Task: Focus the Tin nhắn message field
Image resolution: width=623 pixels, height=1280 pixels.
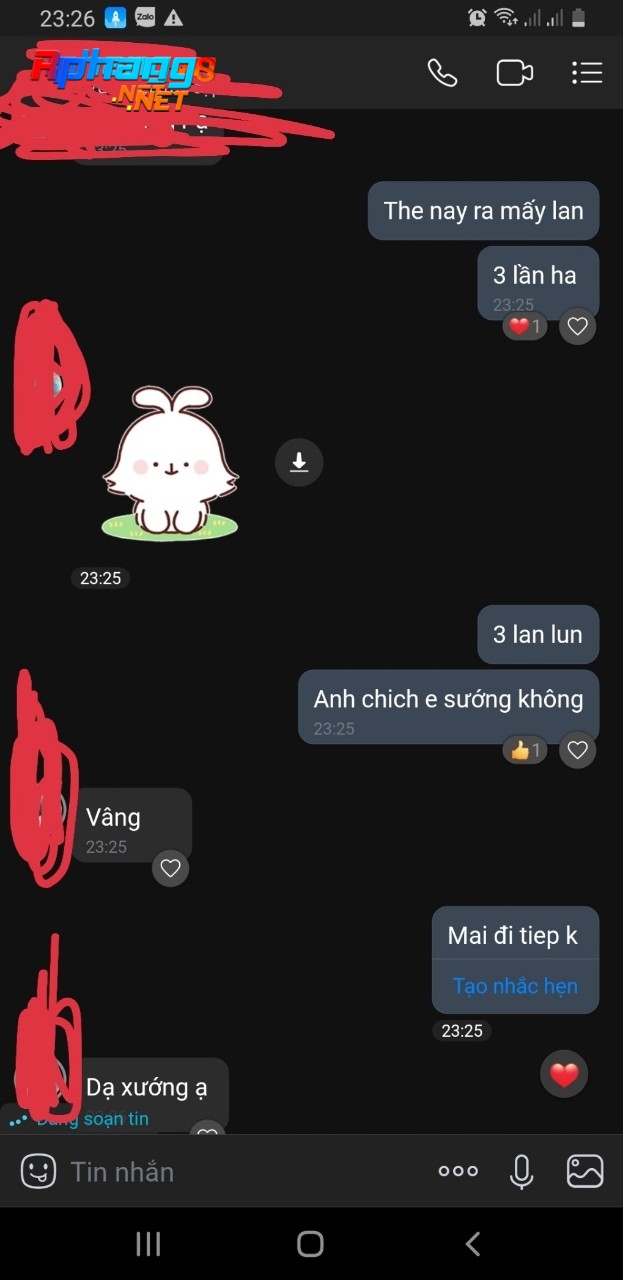Action: coord(240,1171)
